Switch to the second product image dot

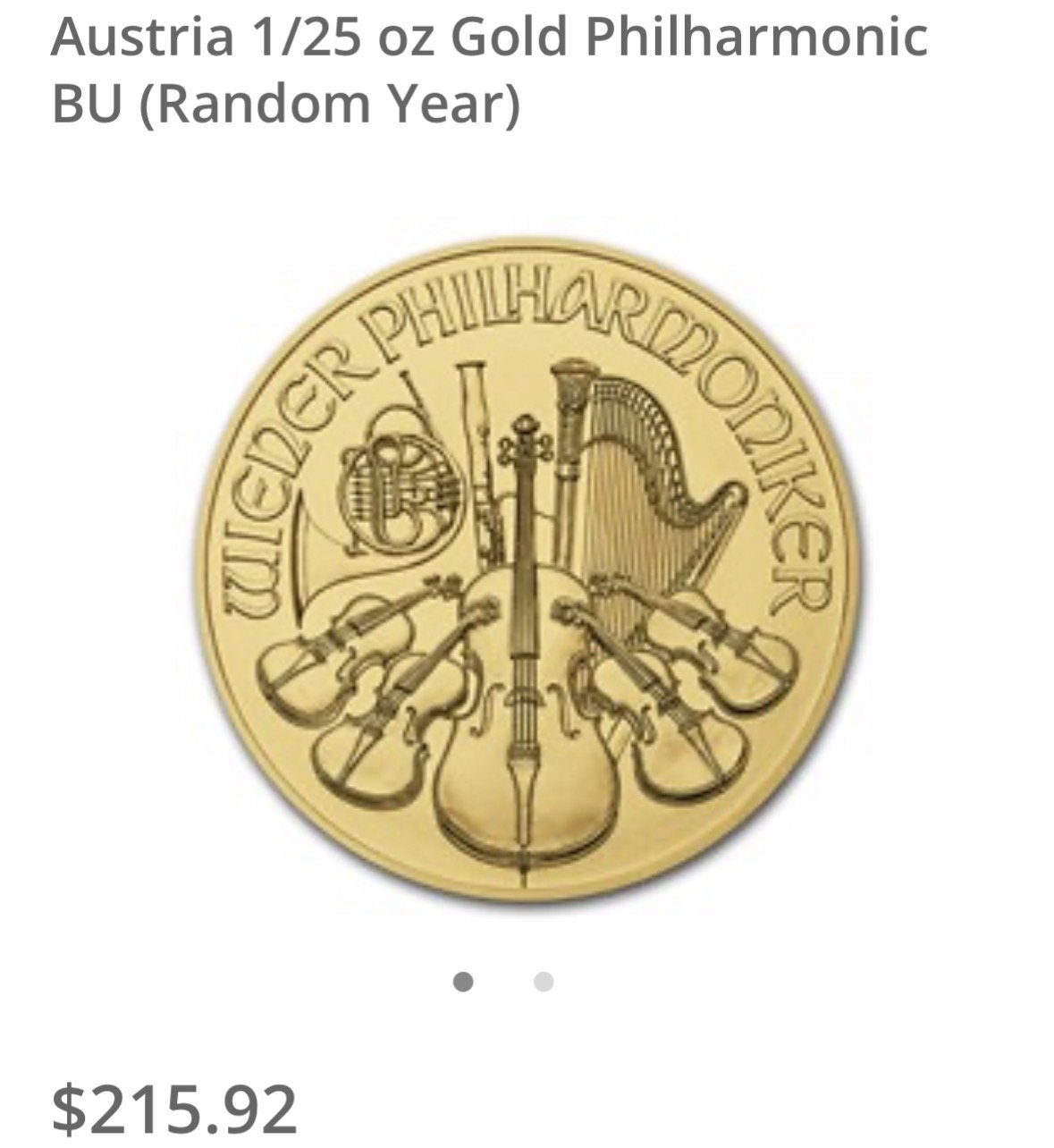543,983
